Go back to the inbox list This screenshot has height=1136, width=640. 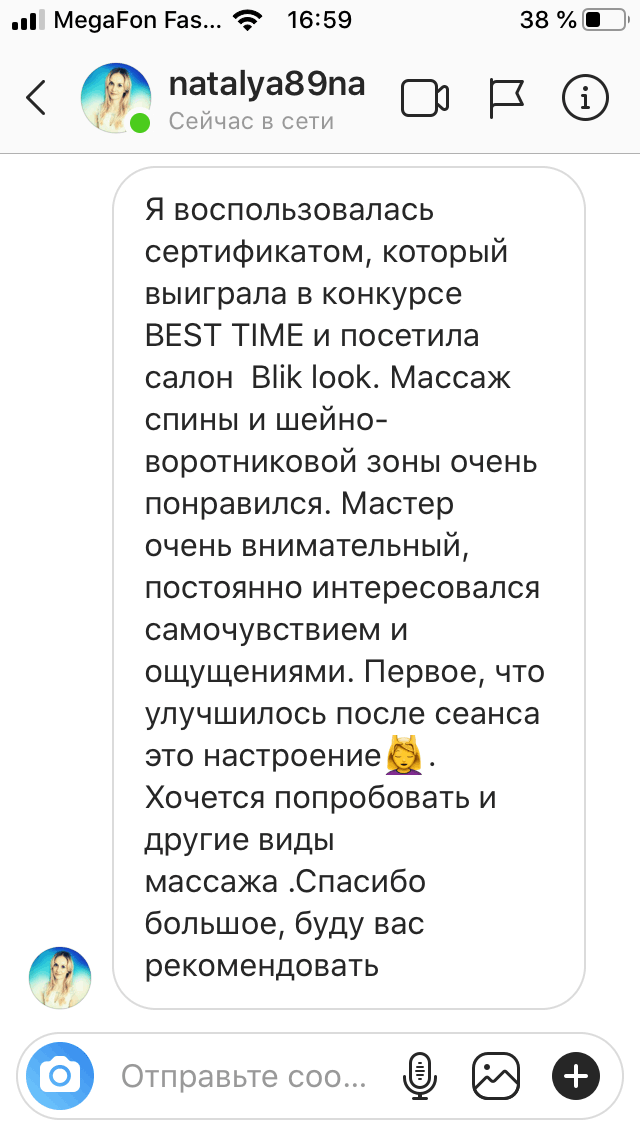coord(36,98)
